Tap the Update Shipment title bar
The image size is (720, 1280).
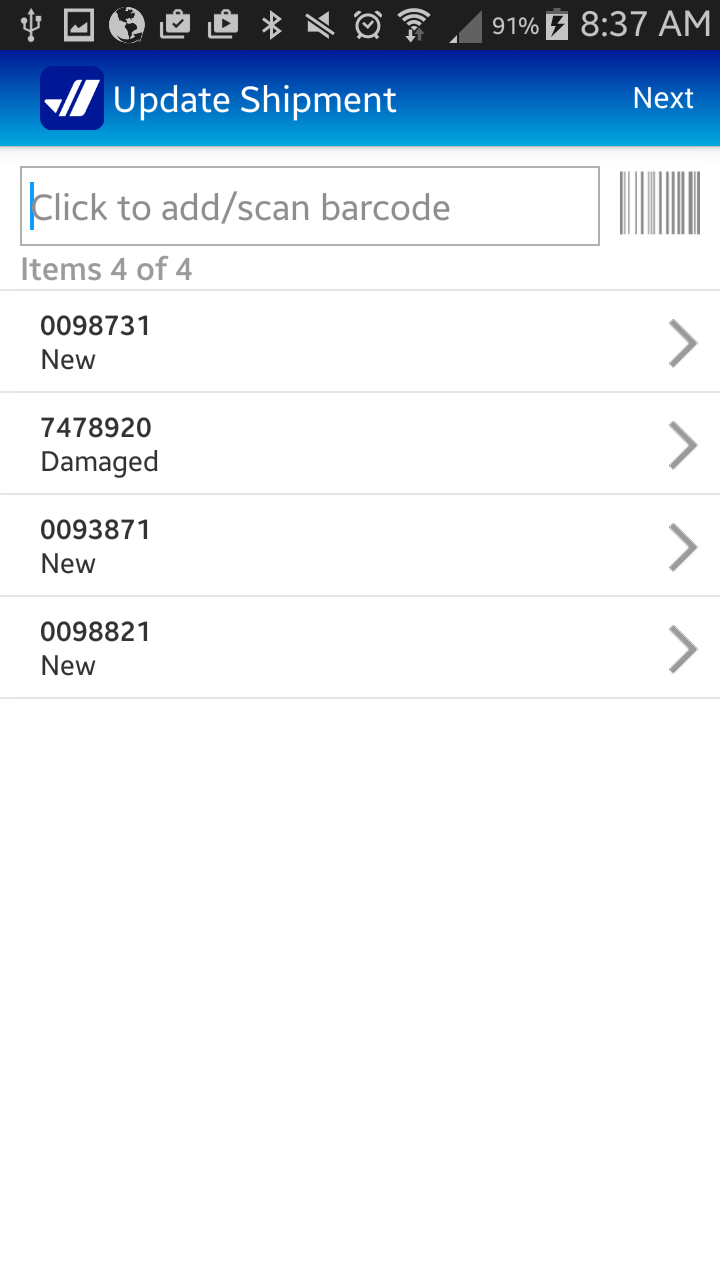pyautogui.click(x=255, y=97)
